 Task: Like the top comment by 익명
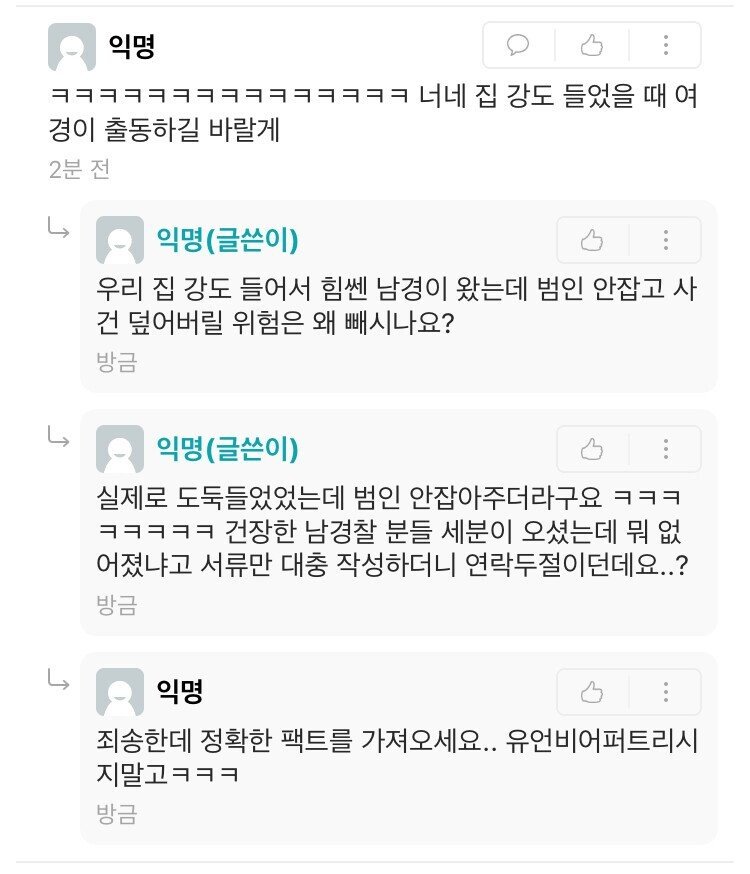[592, 45]
